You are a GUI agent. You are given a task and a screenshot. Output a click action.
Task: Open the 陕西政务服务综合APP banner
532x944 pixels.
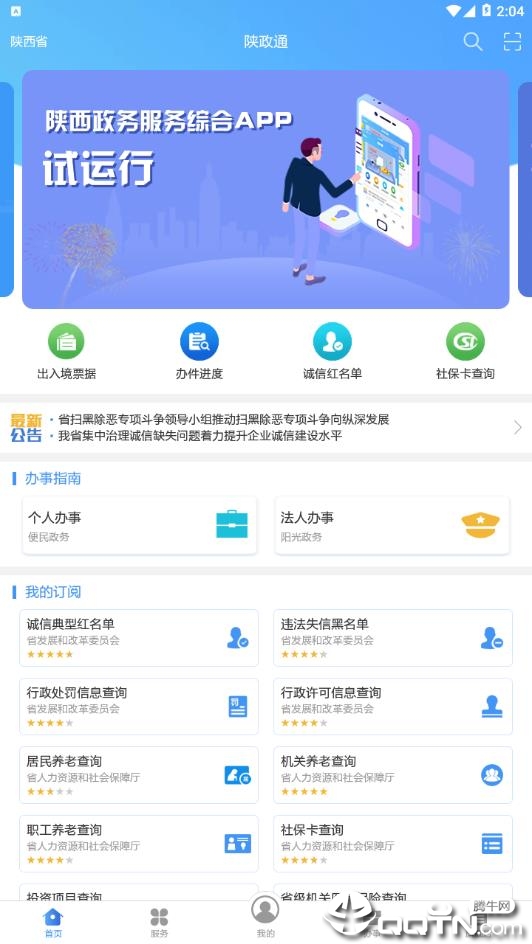pyautogui.click(x=265, y=189)
